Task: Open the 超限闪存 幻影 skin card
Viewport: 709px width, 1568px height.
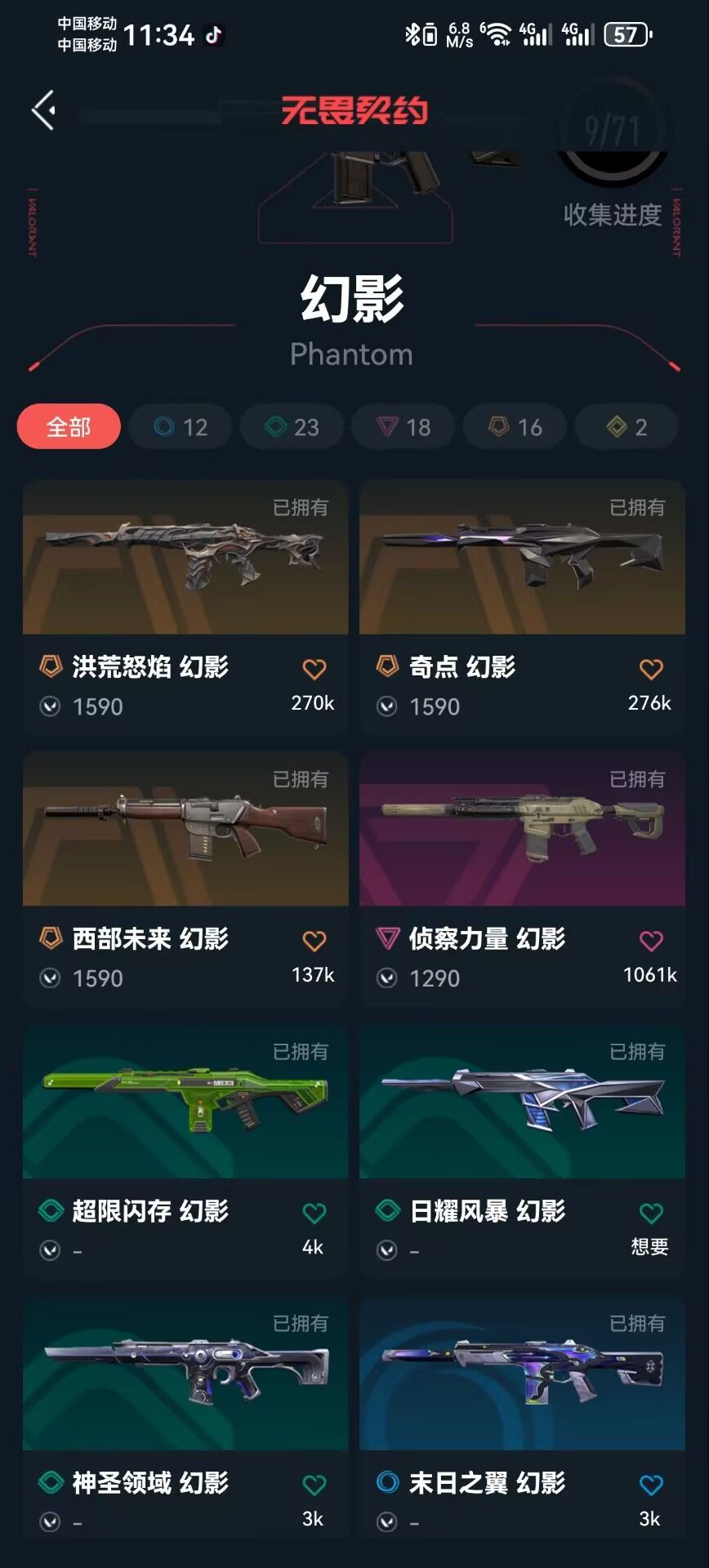Action: pyautogui.click(x=185, y=1151)
